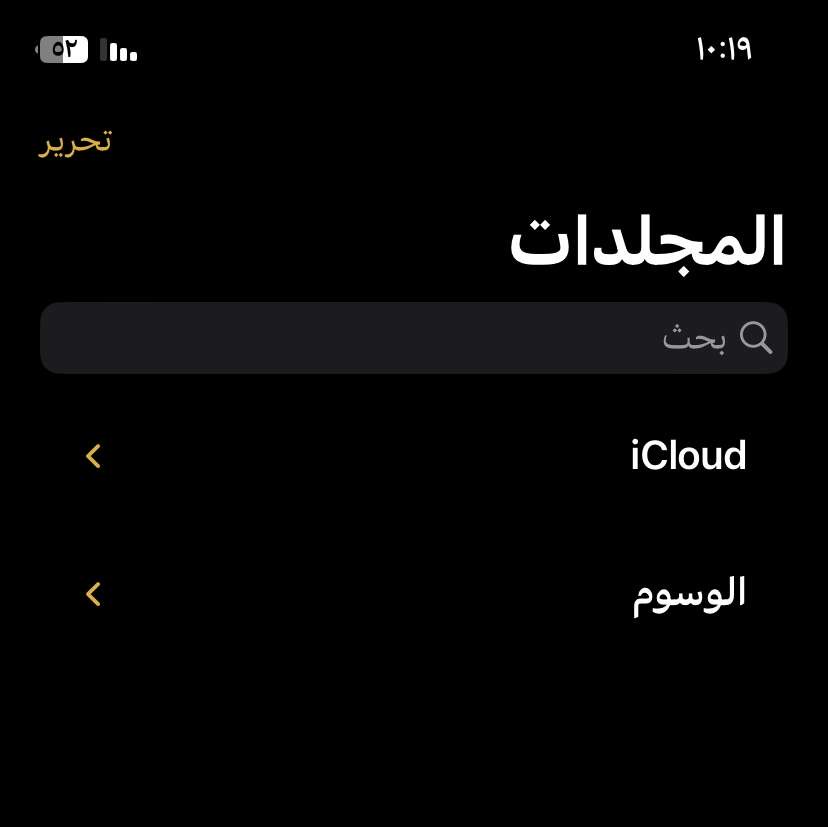This screenshot has width=828, height=827.
Task: Open the بحث search field
Action: click(414, 338)
